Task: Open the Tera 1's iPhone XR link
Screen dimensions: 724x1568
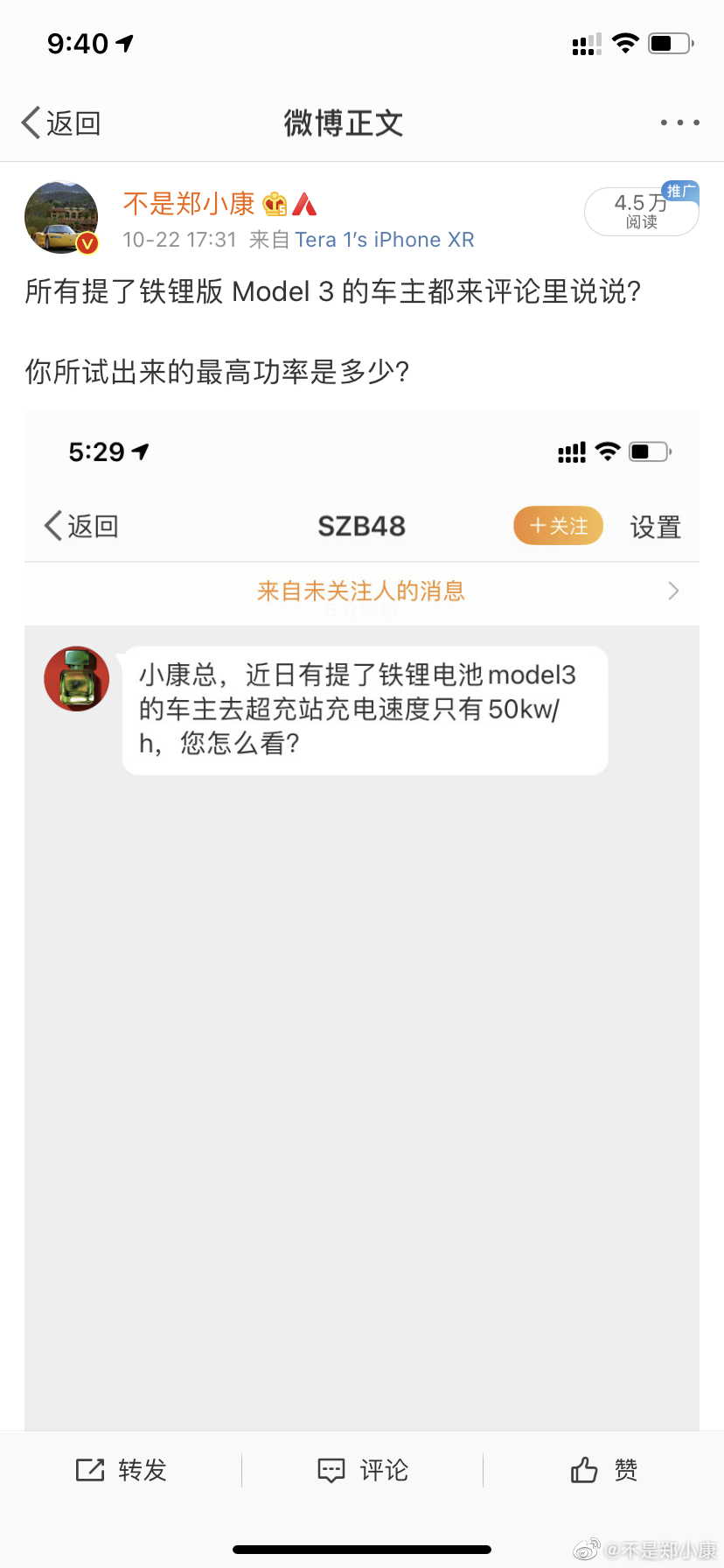Action: [x=385, y=239]
